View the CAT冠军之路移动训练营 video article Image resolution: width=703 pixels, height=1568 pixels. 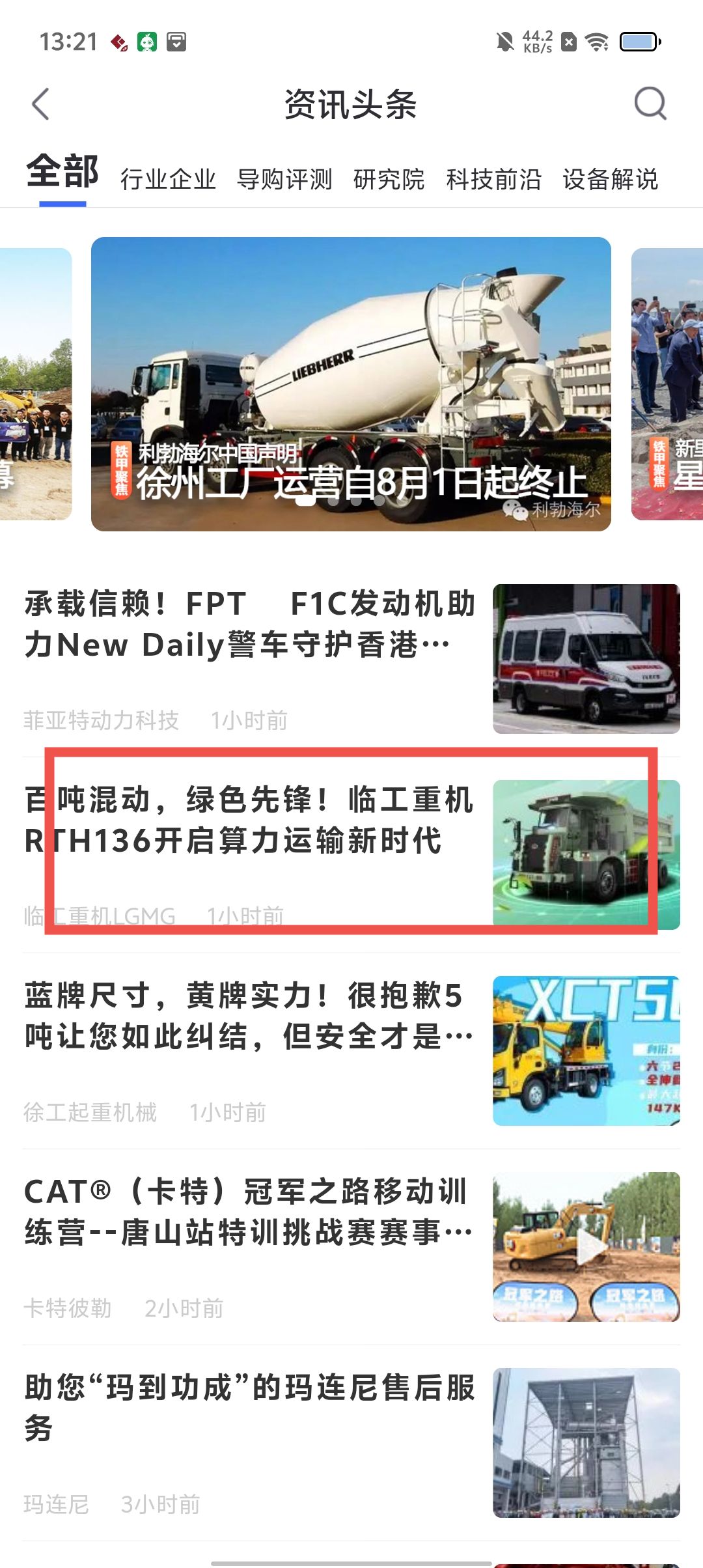pyautogui.click(x=250, y=1212)
